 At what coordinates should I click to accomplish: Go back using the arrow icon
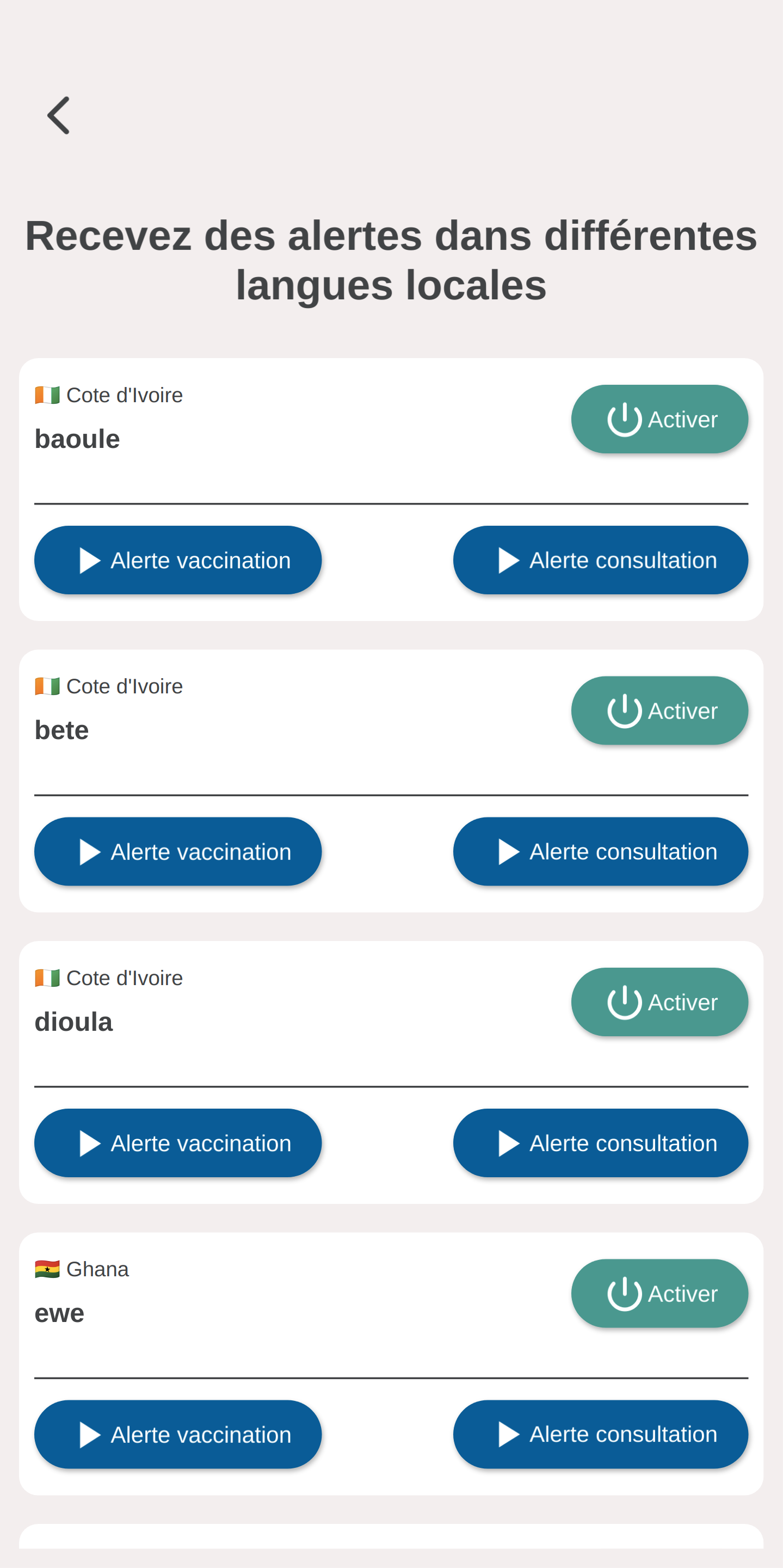coord(58,115)
